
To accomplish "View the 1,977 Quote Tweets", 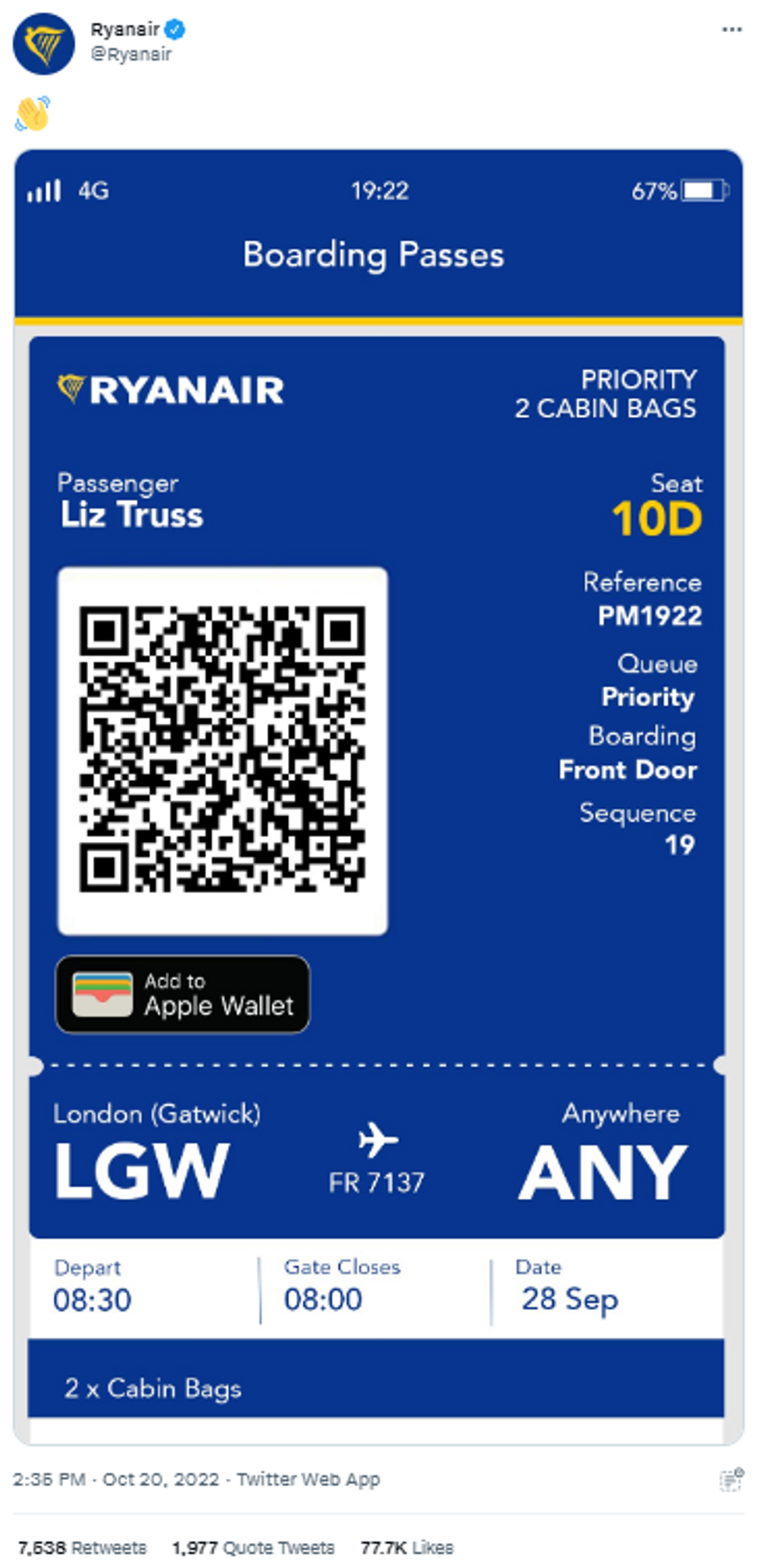I will (x=253, y=1547).
